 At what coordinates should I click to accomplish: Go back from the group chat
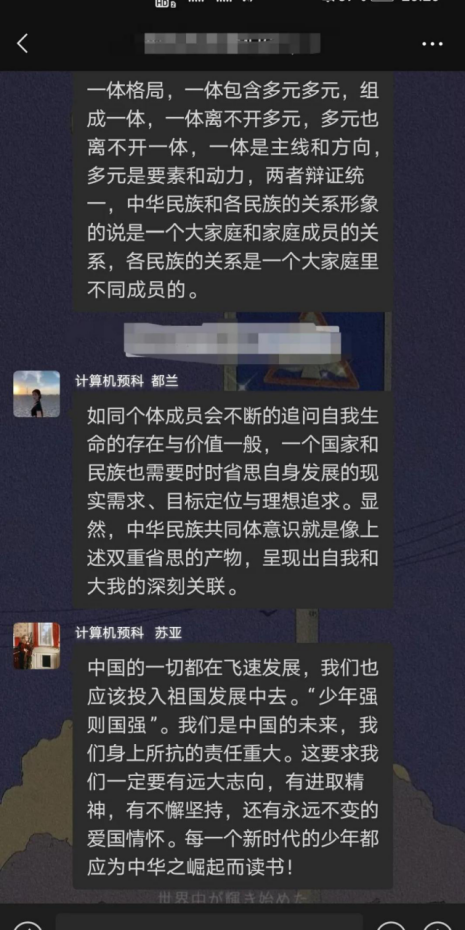click(x=23, y=44)
